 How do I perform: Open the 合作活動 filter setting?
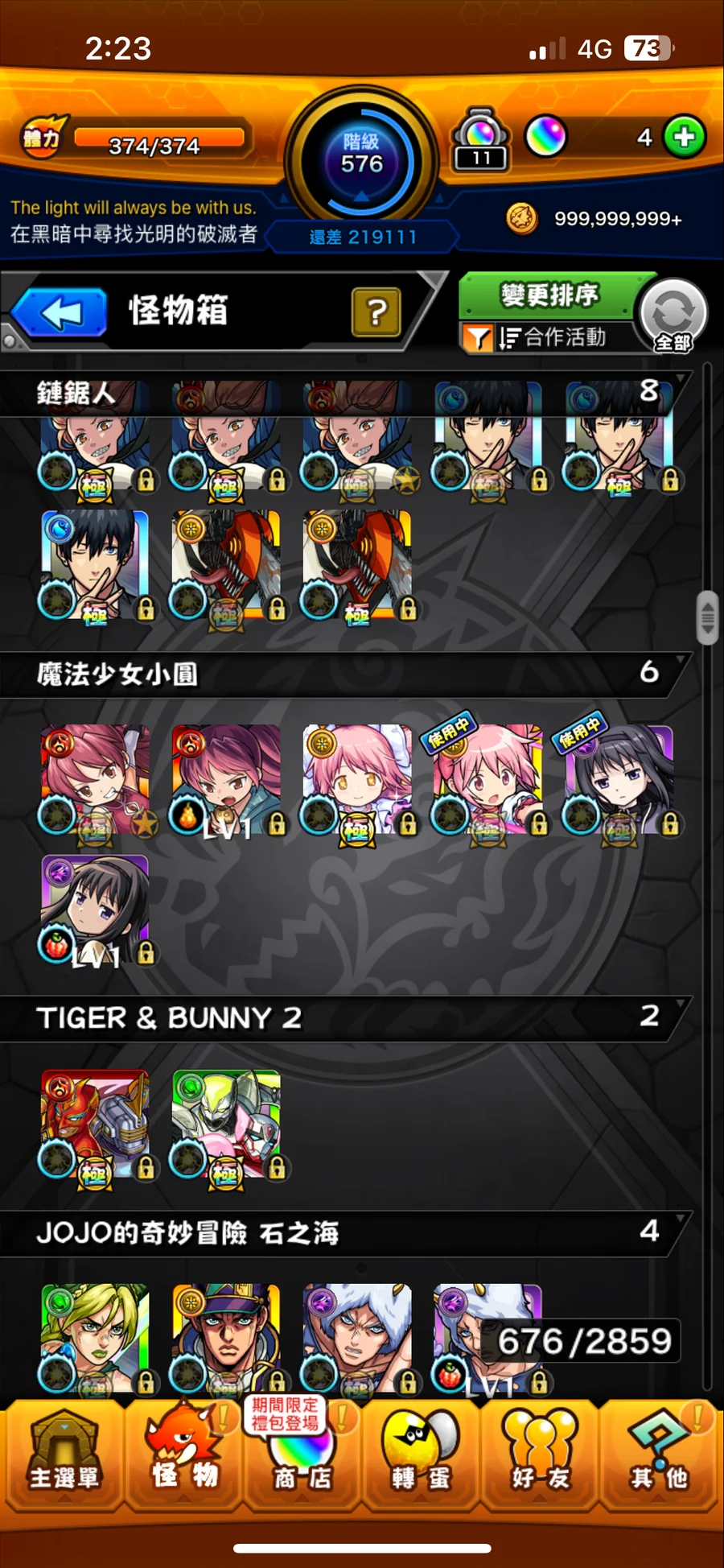(x=547, y=337)
